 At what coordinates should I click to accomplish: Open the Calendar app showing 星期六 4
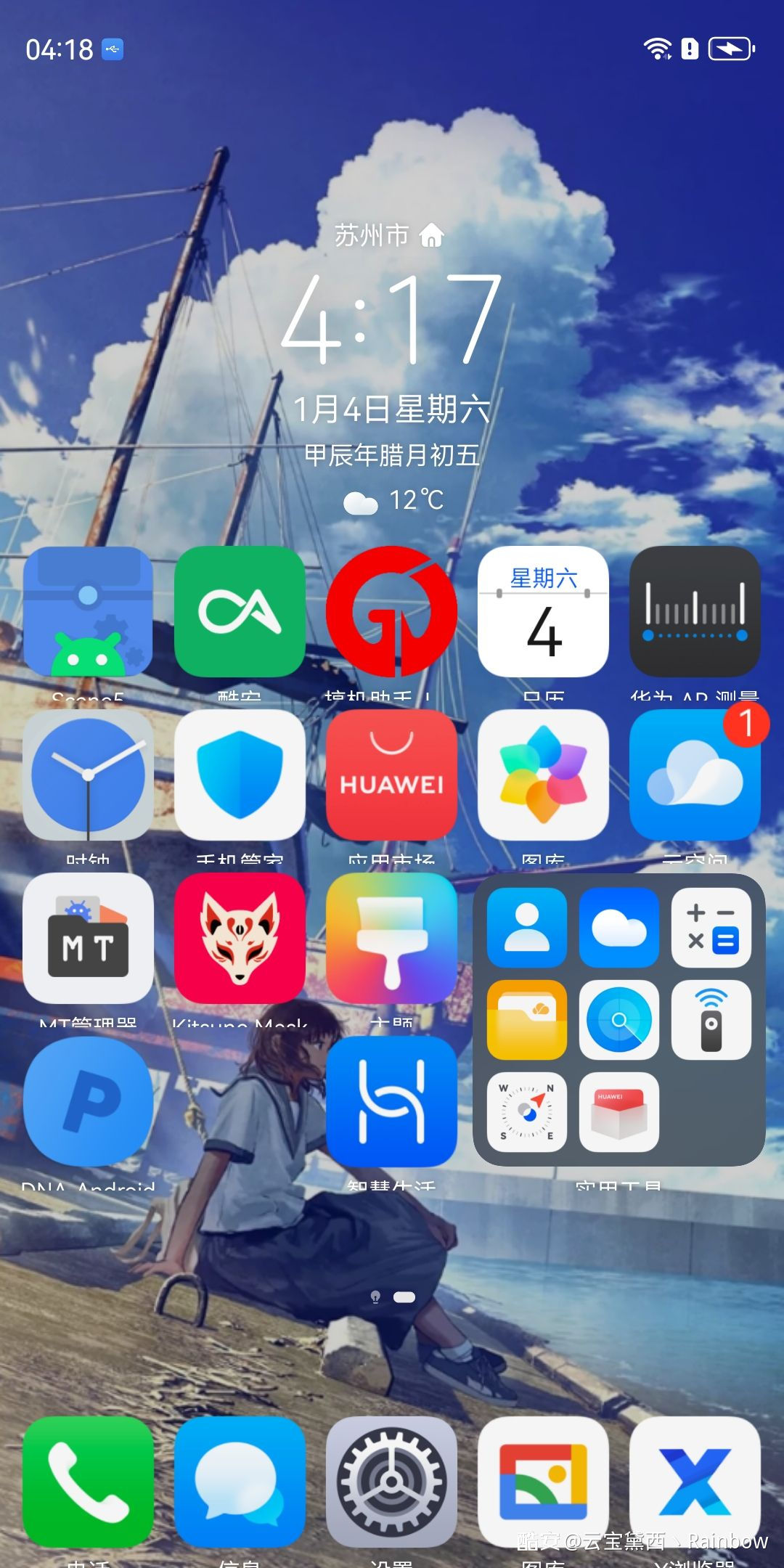[x=543, y=611]
